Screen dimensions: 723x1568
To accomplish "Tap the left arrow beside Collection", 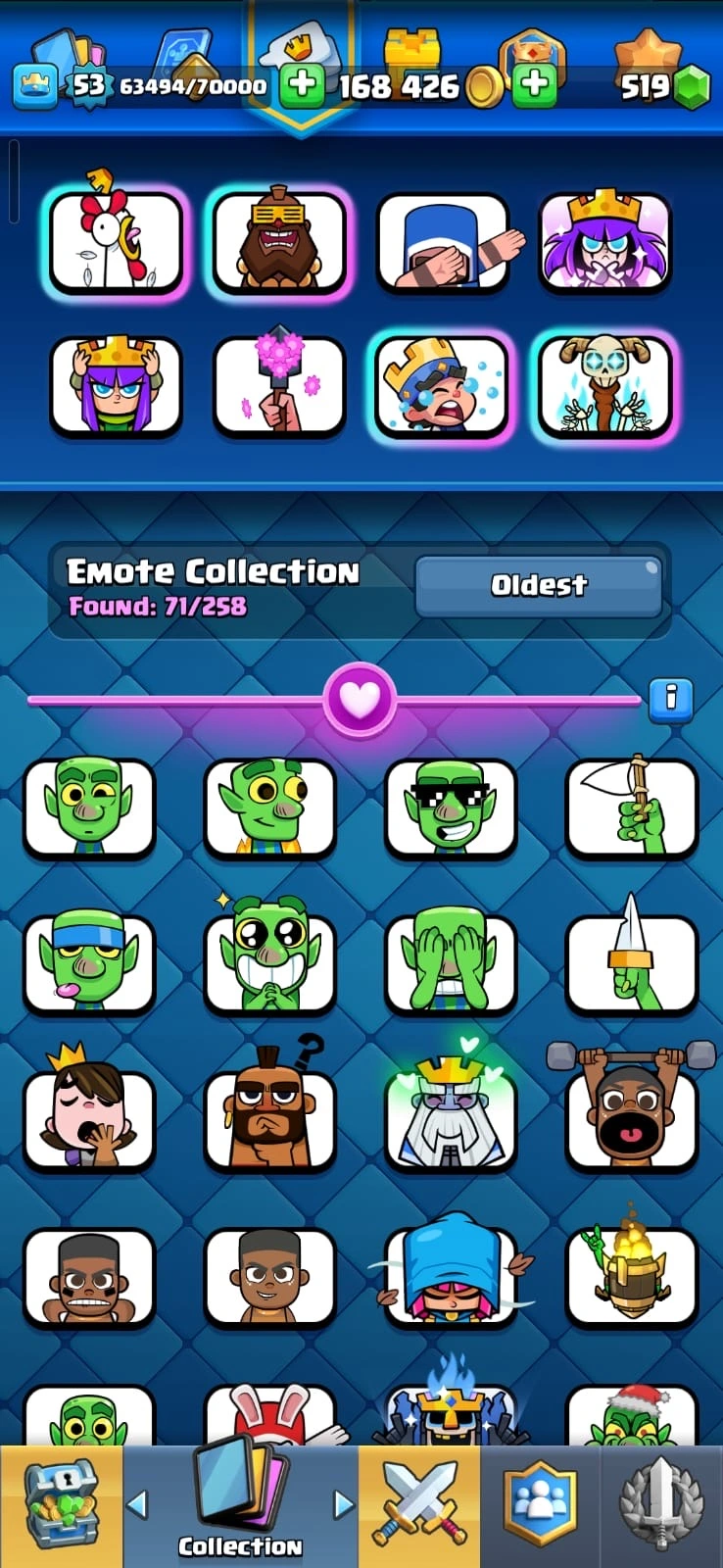I will coord(138,1503).
